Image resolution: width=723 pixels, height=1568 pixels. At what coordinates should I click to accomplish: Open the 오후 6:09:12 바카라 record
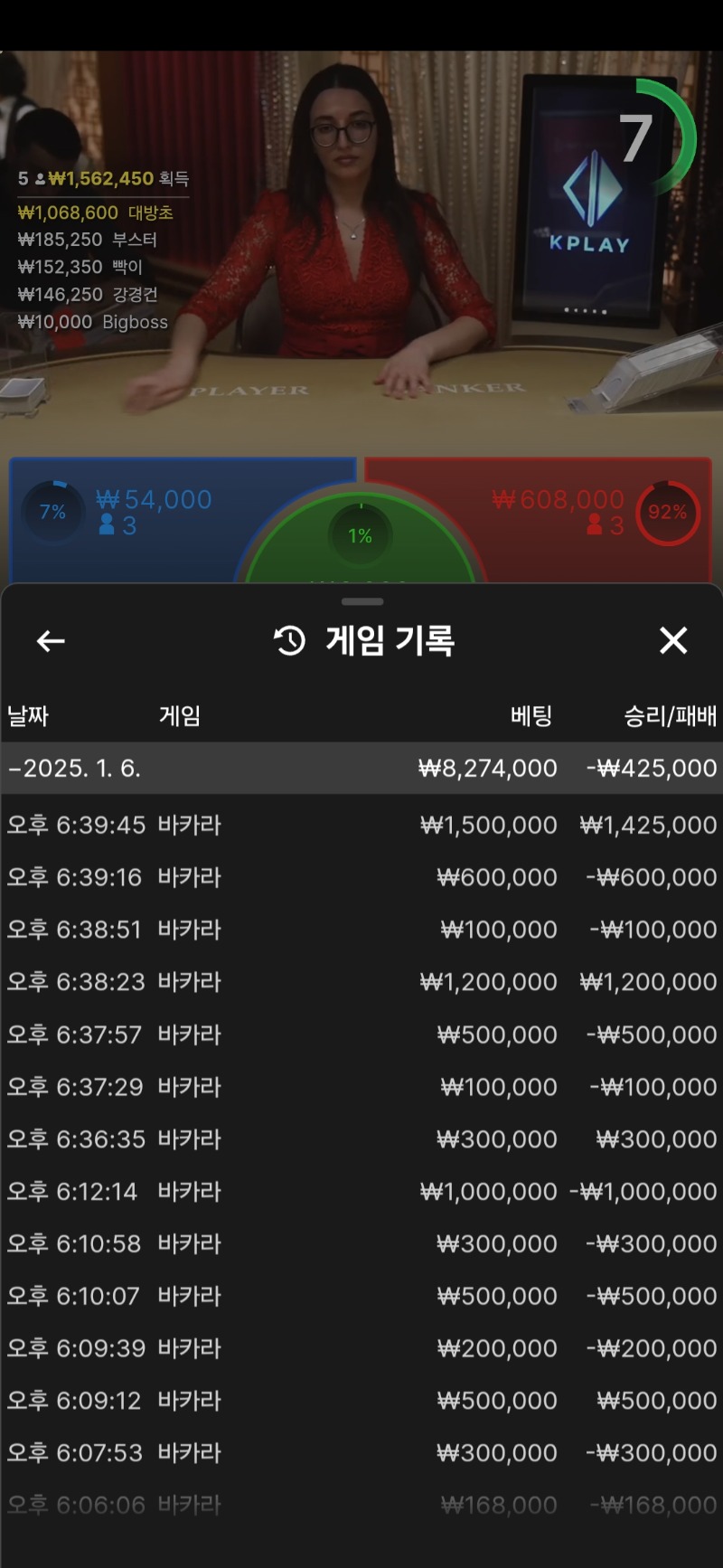click(x=361, y=1401)
